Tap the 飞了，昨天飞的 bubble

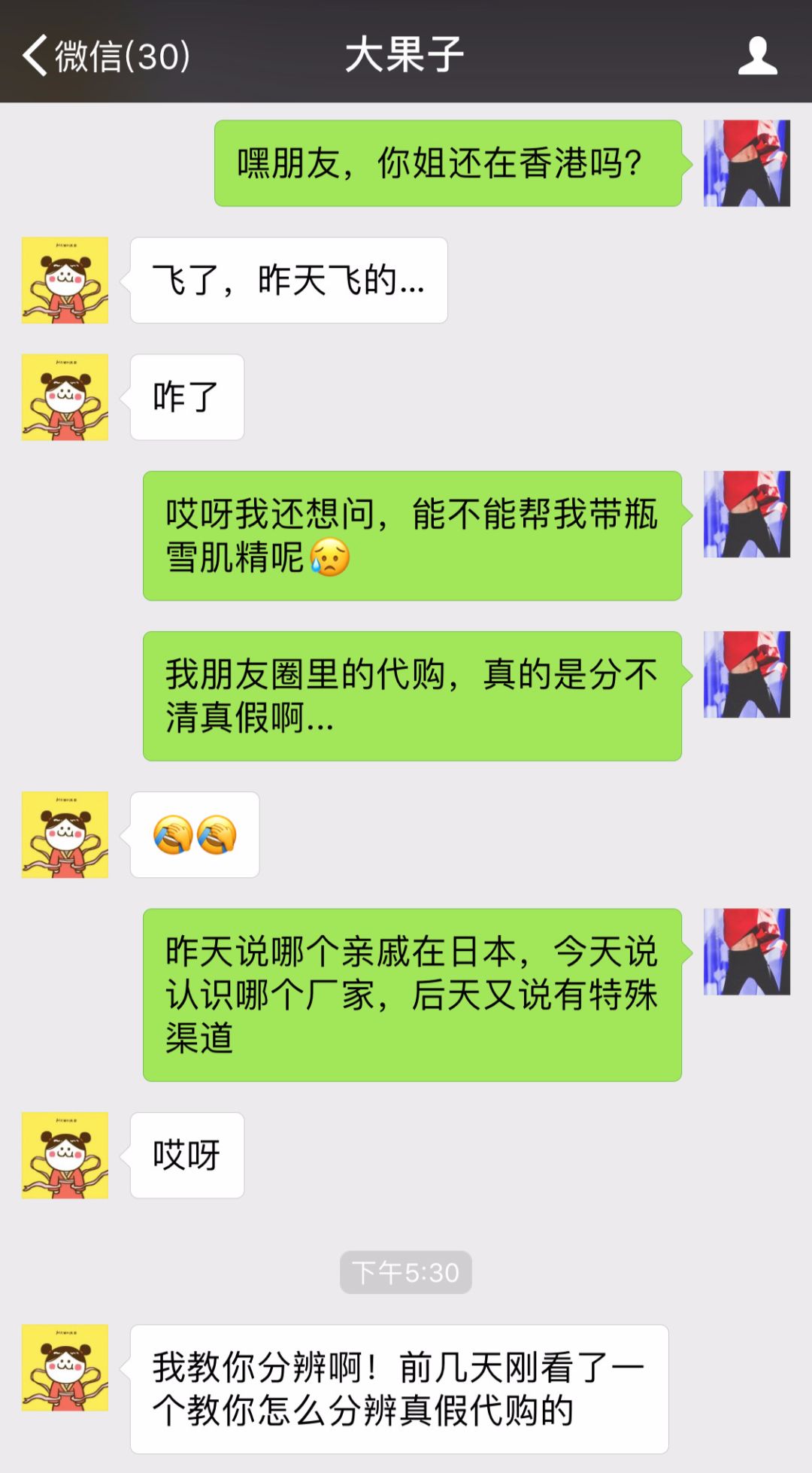tap(288, 278)
